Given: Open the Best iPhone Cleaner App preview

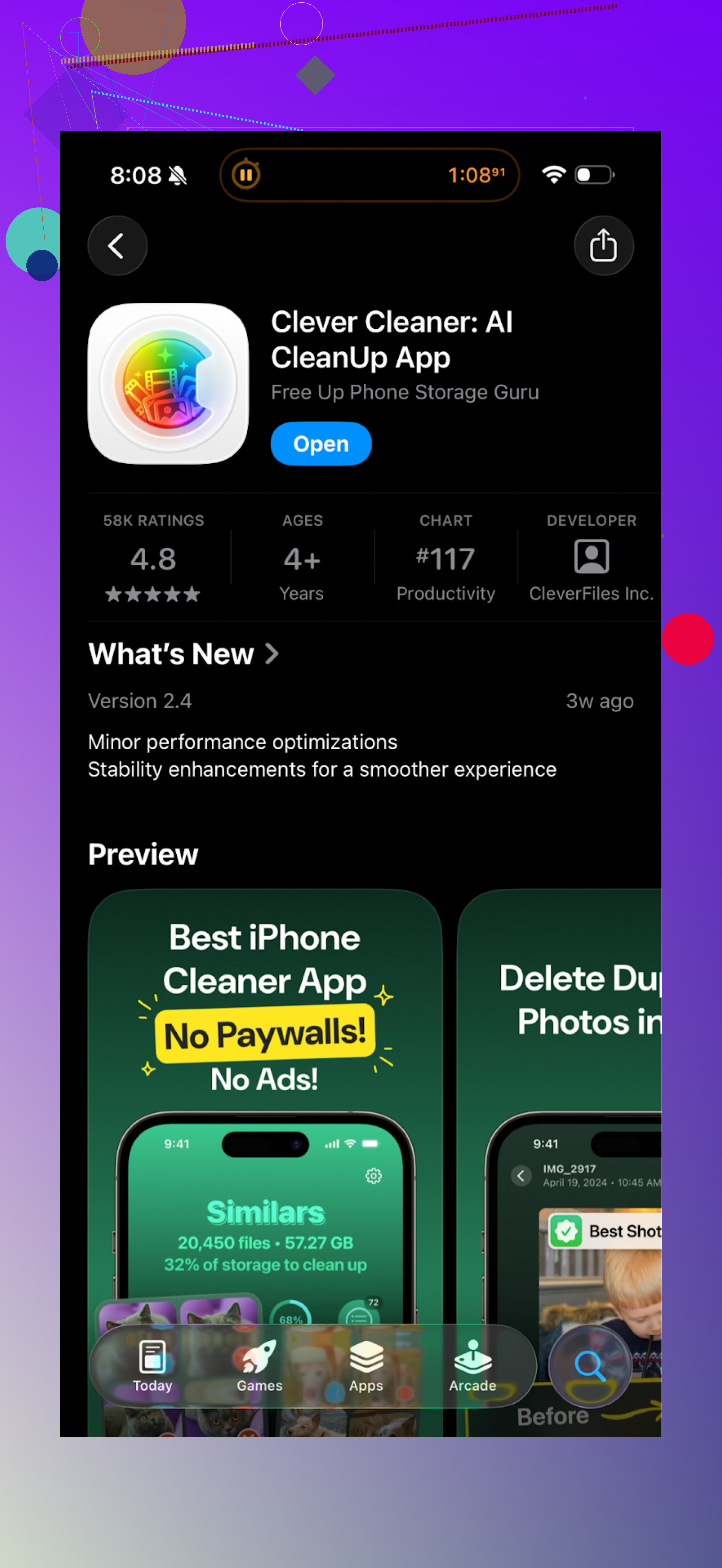Looking at the screenshot, I should 265,1096.
